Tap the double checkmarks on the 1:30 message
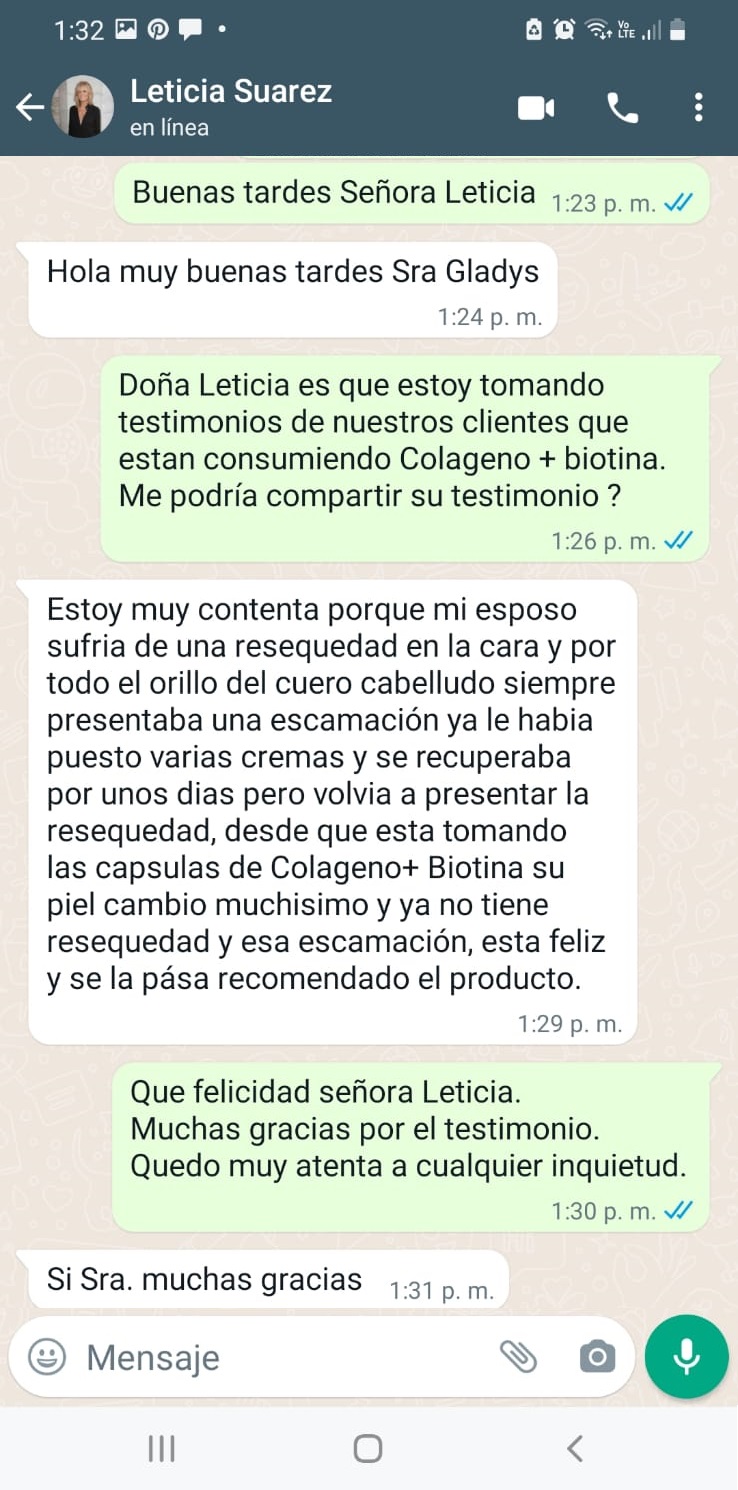The image size is (738, 1490). pyautogui.click(x=678, y=1210)
